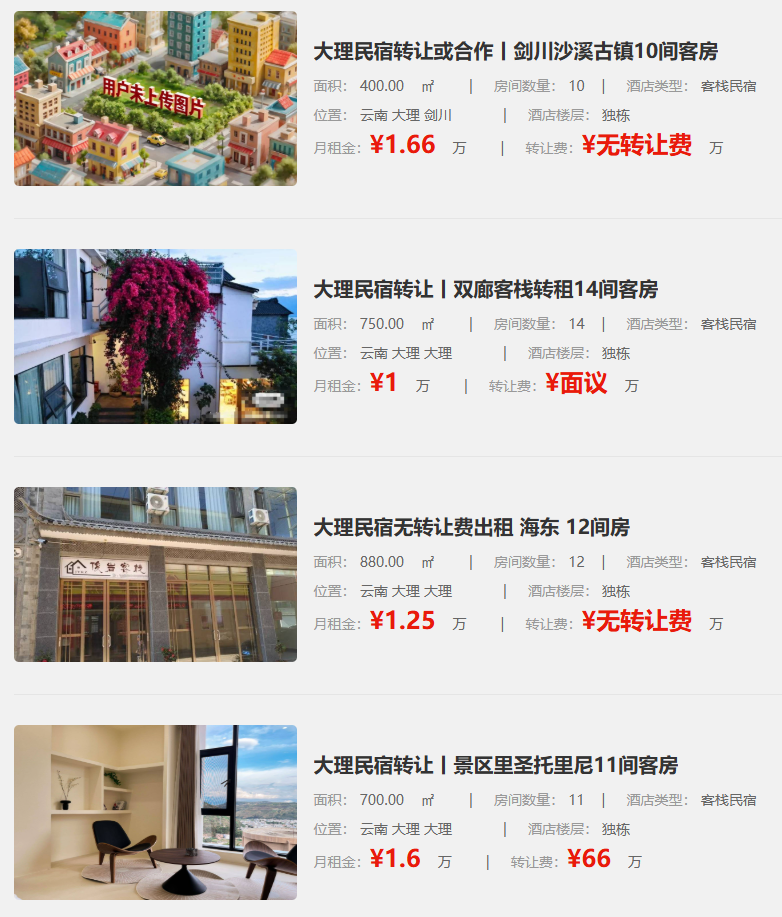
Task: Open the interior photo of the 圣托里尼 listing
Action: (x=155, y=812)
